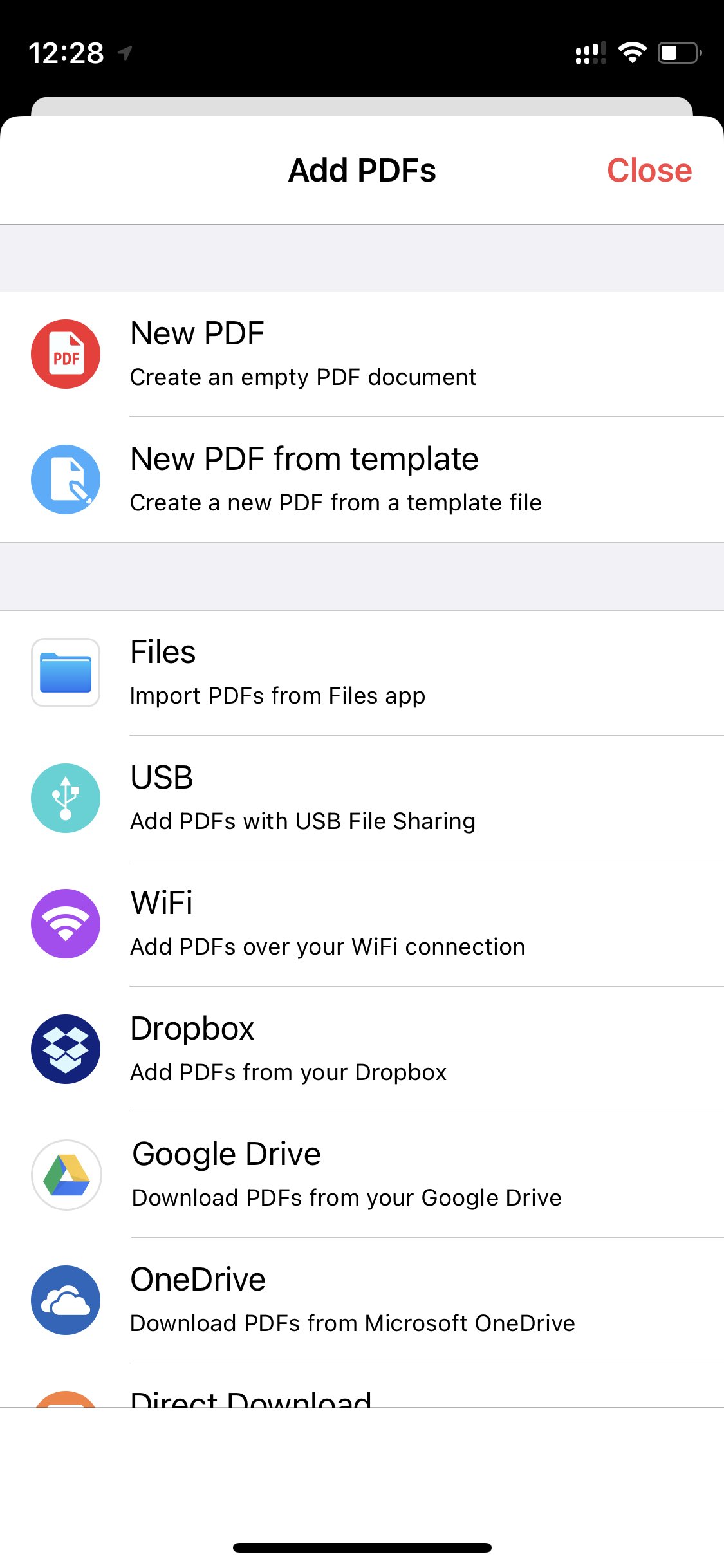Create an empty PDF document
This screenshot has width=724, height=1568.
(x=302, y=377)
